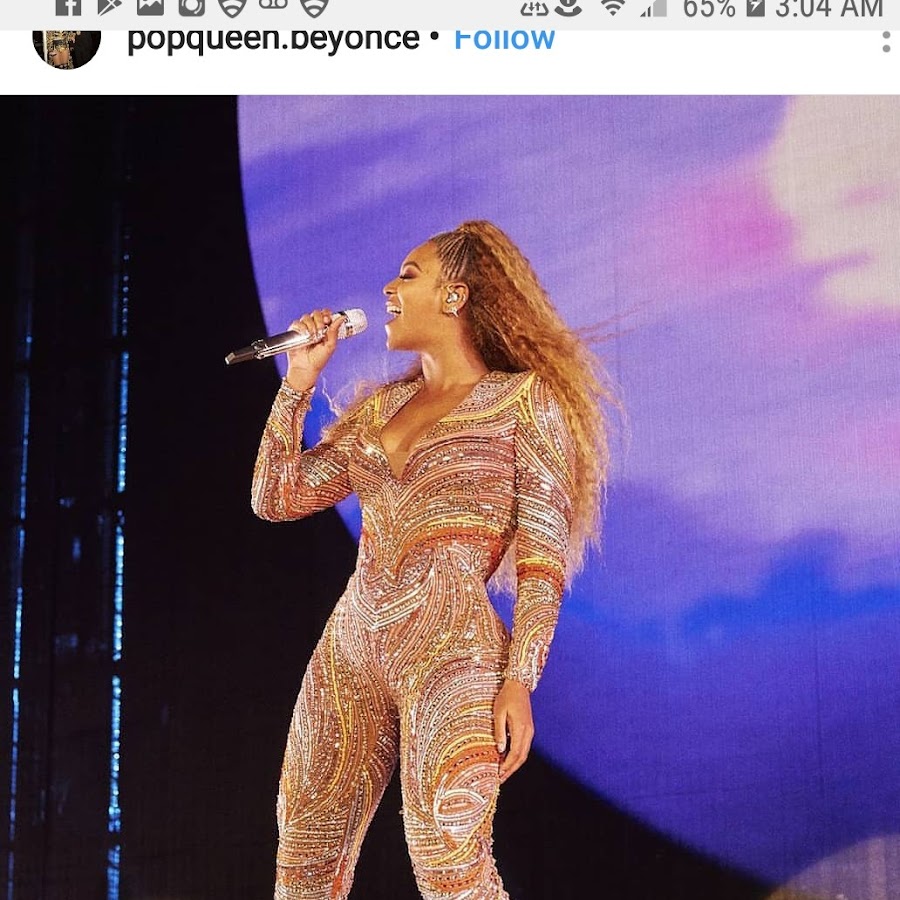Open the popqueen.beyonce profile picture

point(67,46)
